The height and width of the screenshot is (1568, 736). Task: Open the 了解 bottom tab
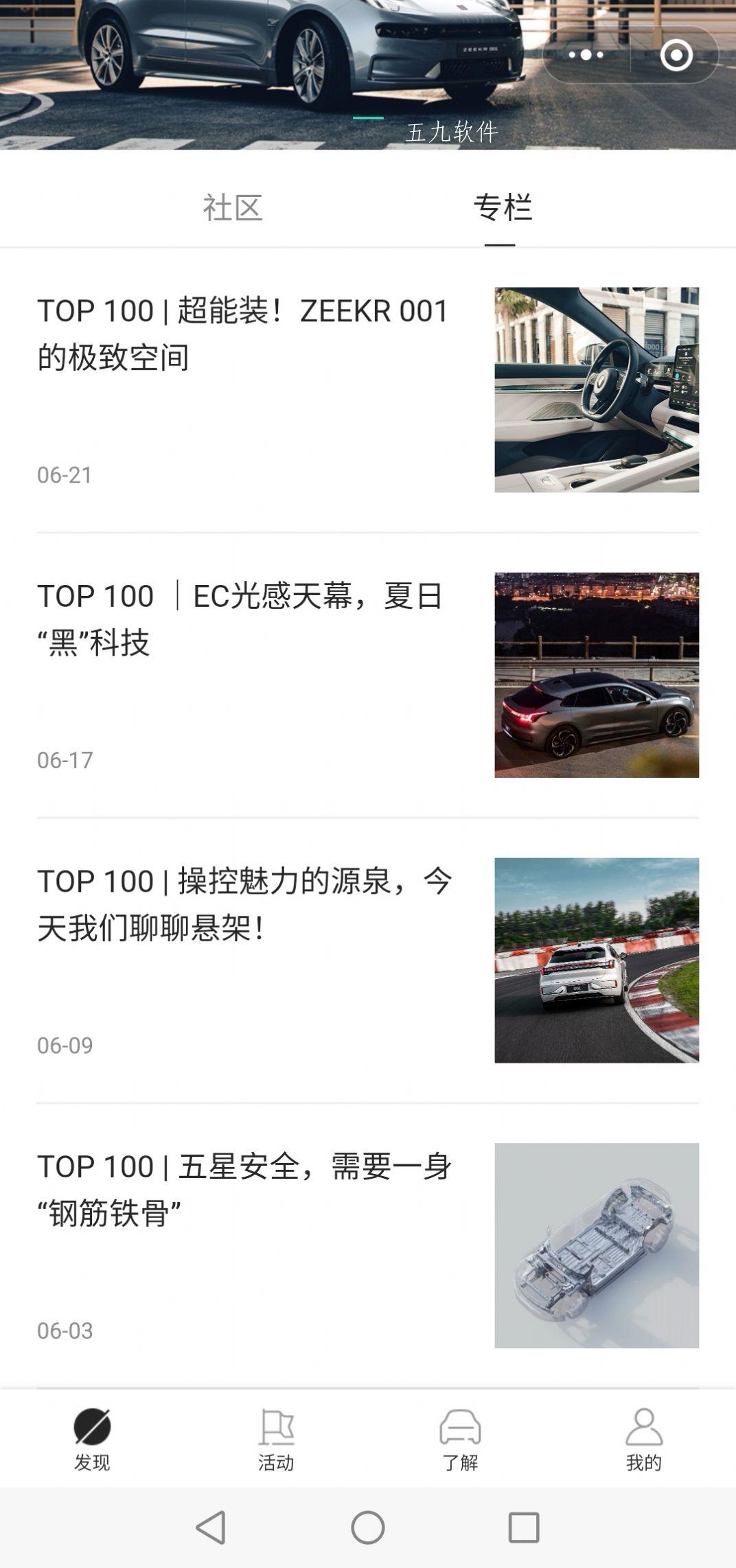click(x=460, y=1439)
